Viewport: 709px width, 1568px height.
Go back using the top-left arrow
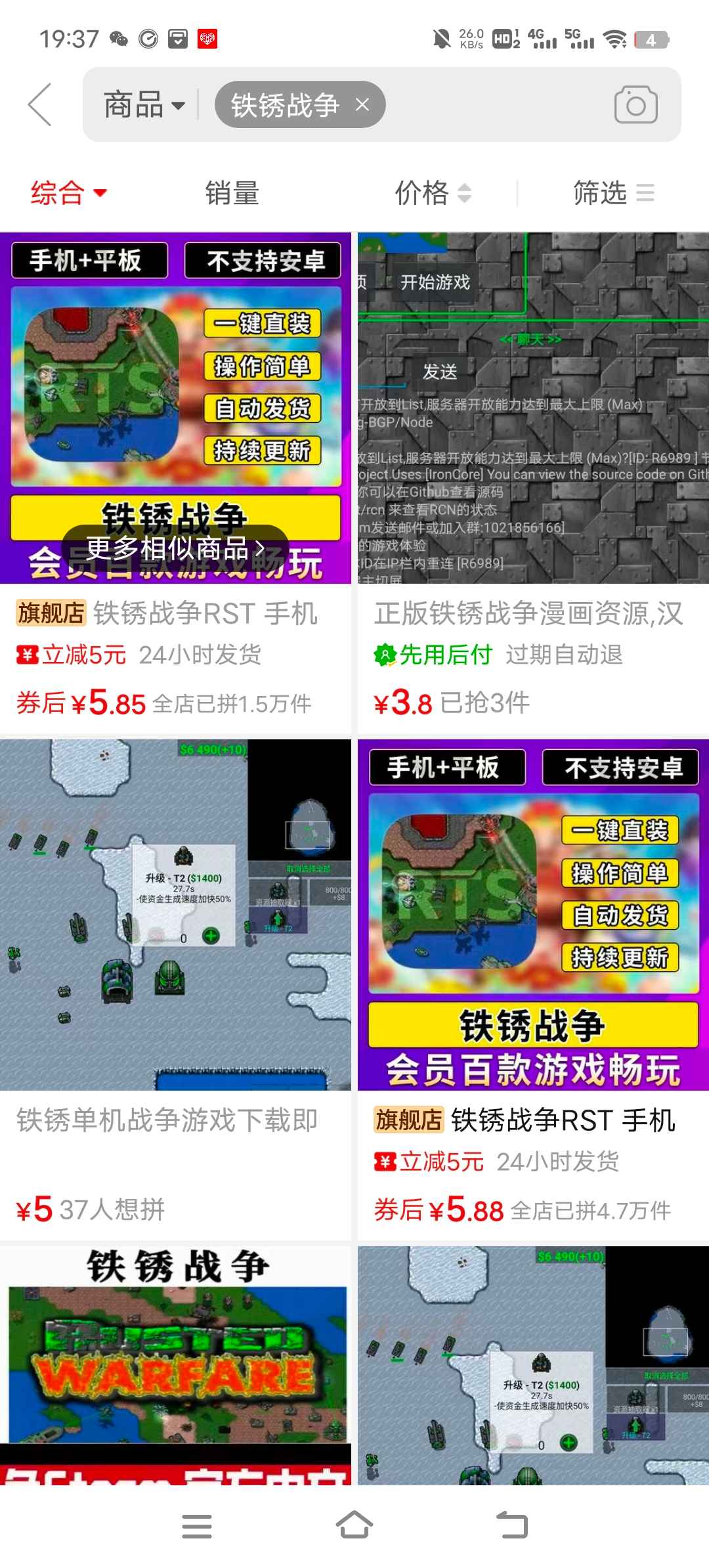coord(39,104)
